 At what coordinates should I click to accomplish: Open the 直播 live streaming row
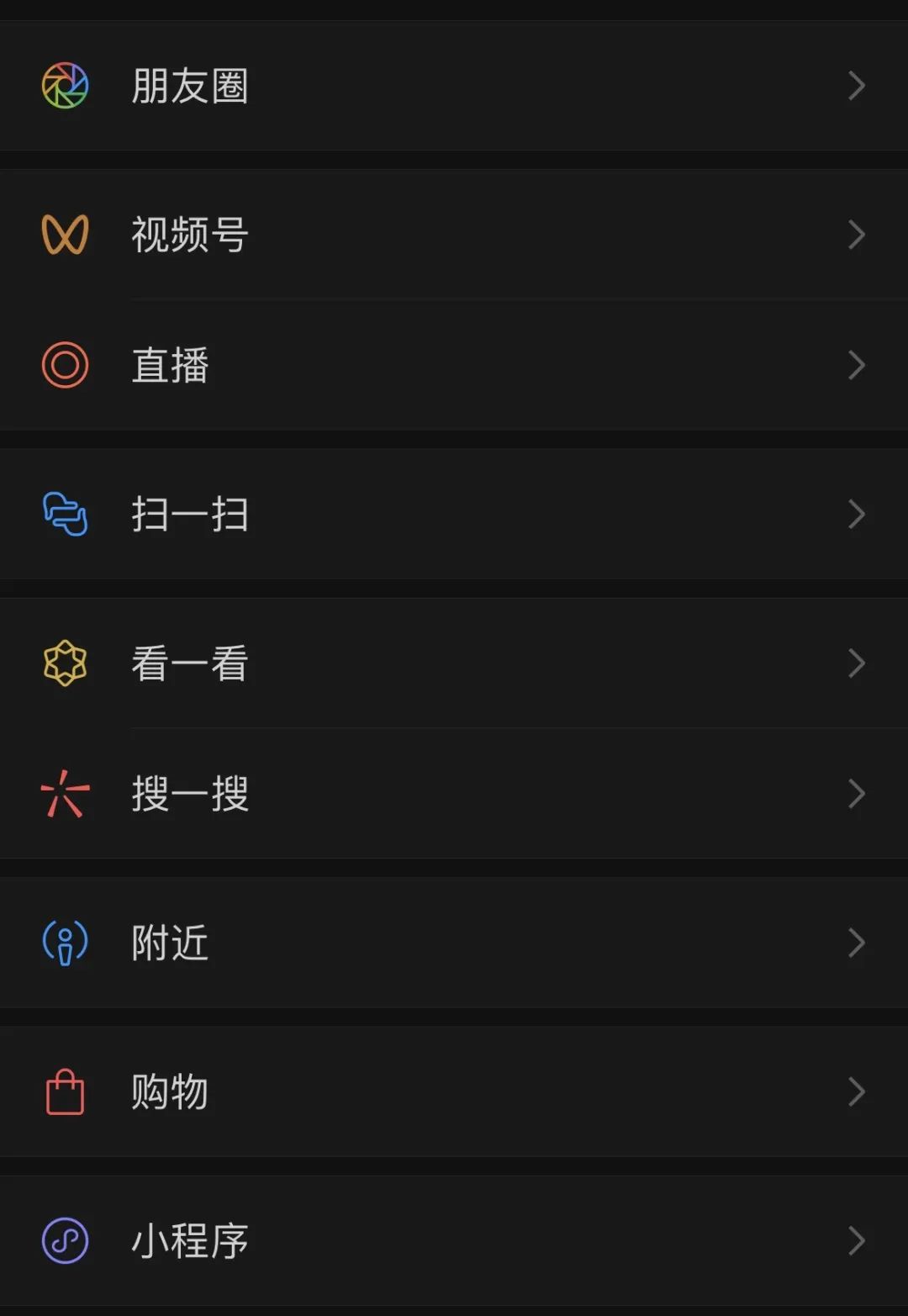(170, 365)
